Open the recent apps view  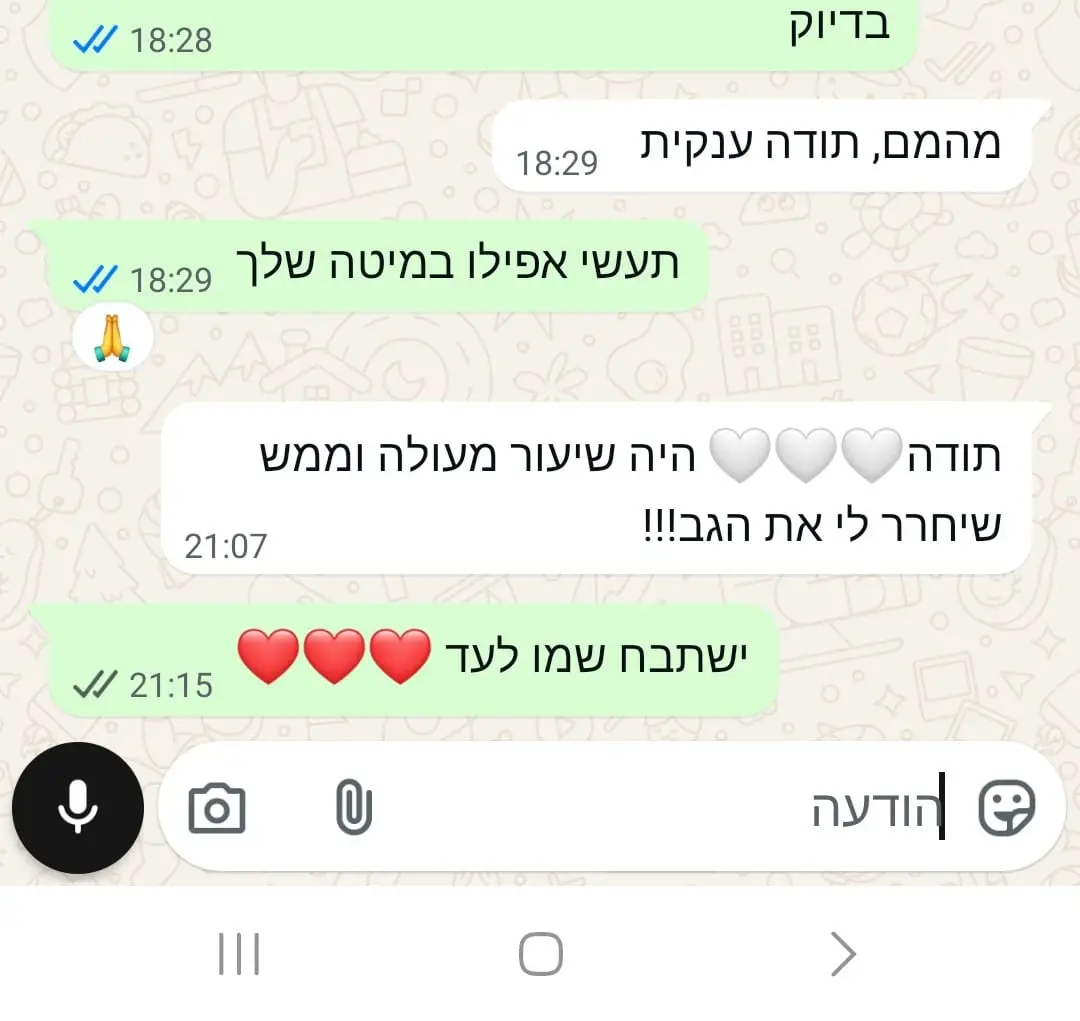pyautogui.click(x=239, y=955)
